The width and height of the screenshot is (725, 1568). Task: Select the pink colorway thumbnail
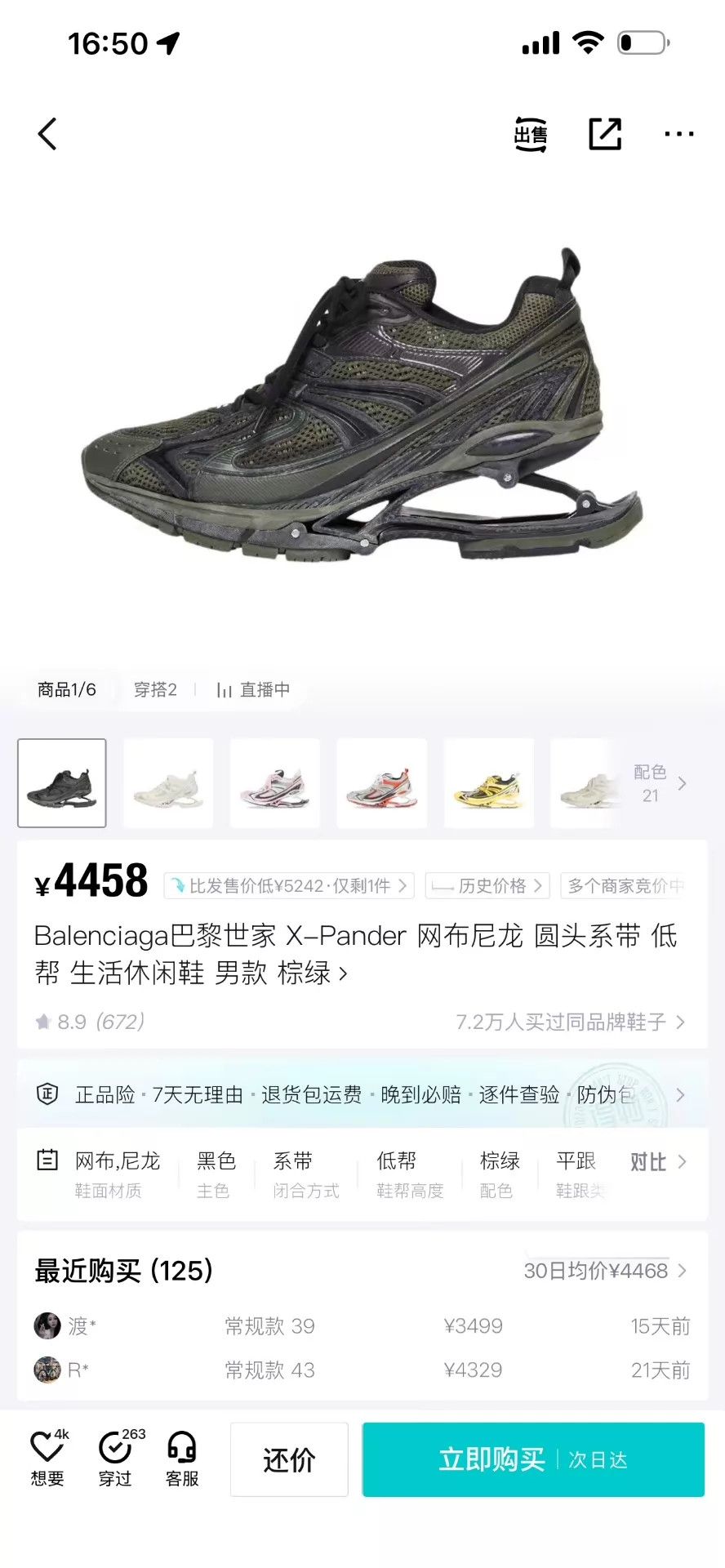tap(275, 783)
